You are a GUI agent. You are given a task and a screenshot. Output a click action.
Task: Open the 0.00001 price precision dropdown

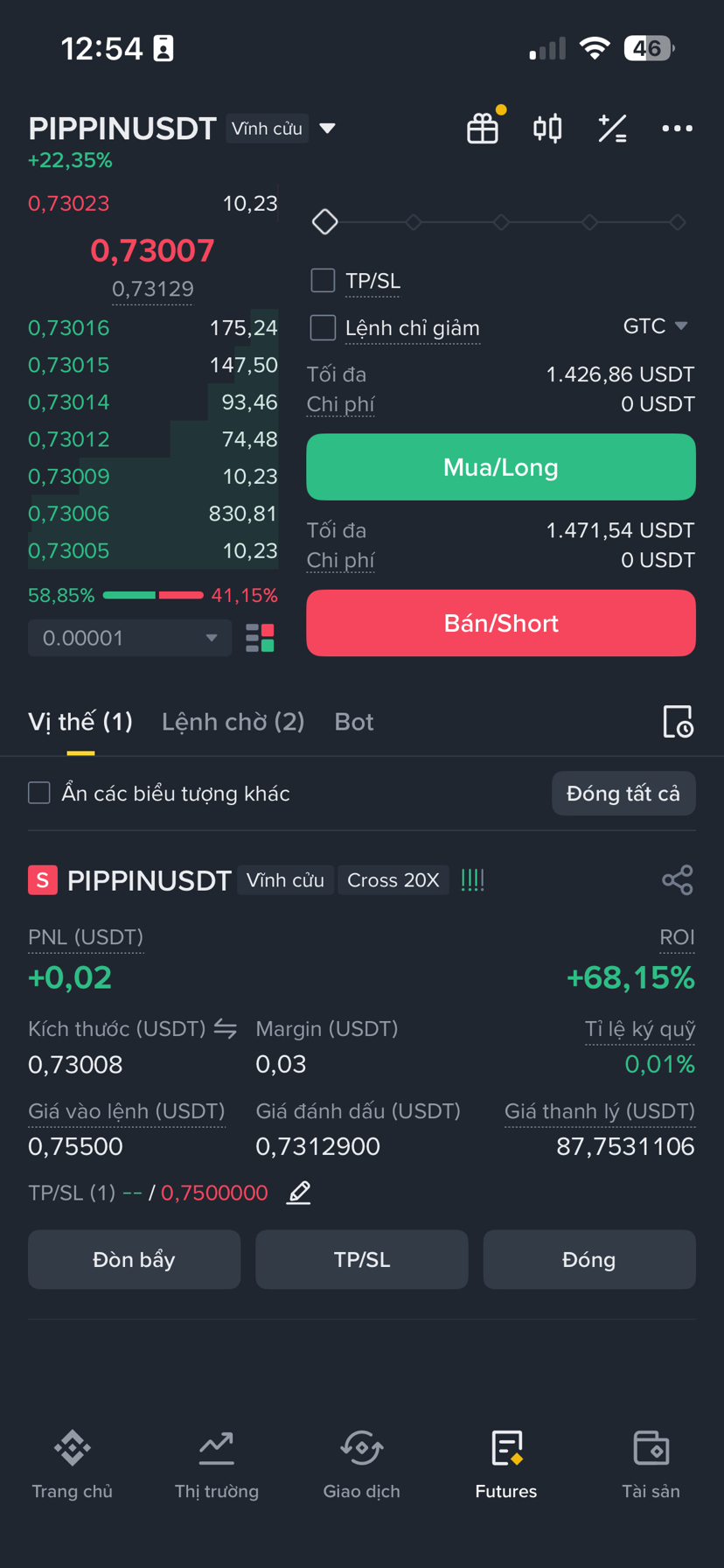129,638
